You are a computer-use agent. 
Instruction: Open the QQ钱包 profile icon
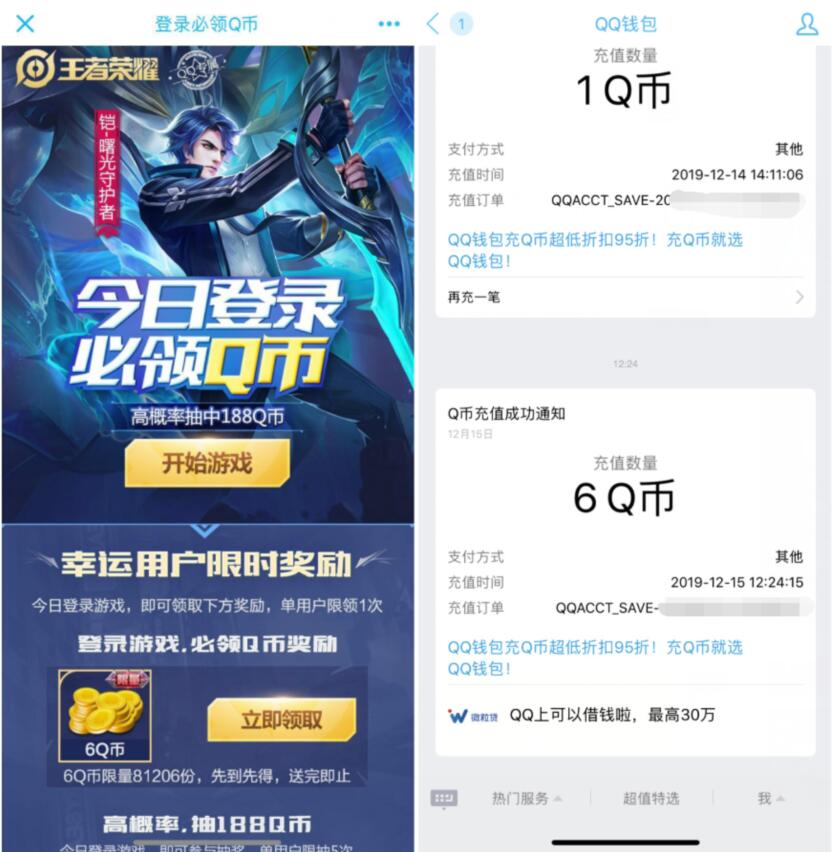pos(806,24)
